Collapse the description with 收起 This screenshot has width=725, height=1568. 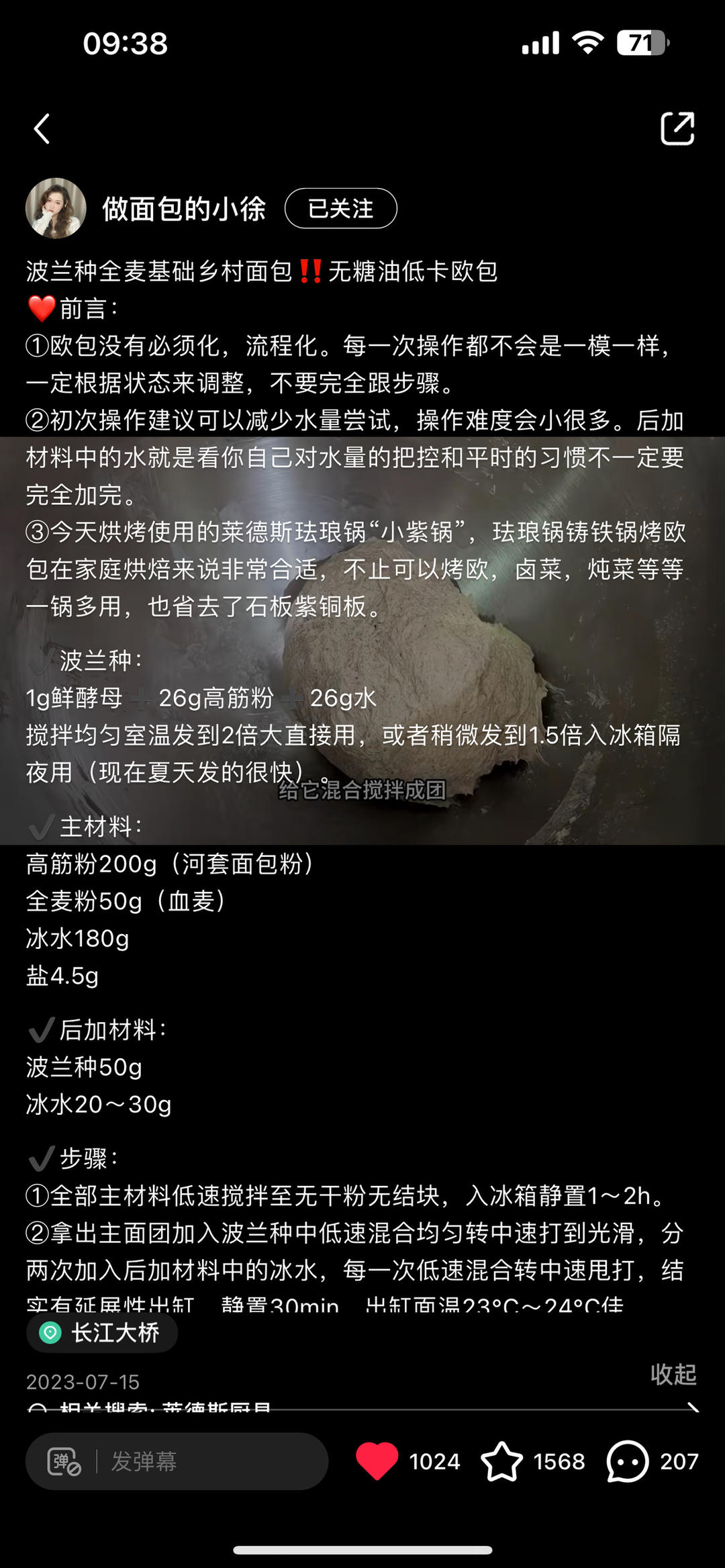click(673, 1374)
